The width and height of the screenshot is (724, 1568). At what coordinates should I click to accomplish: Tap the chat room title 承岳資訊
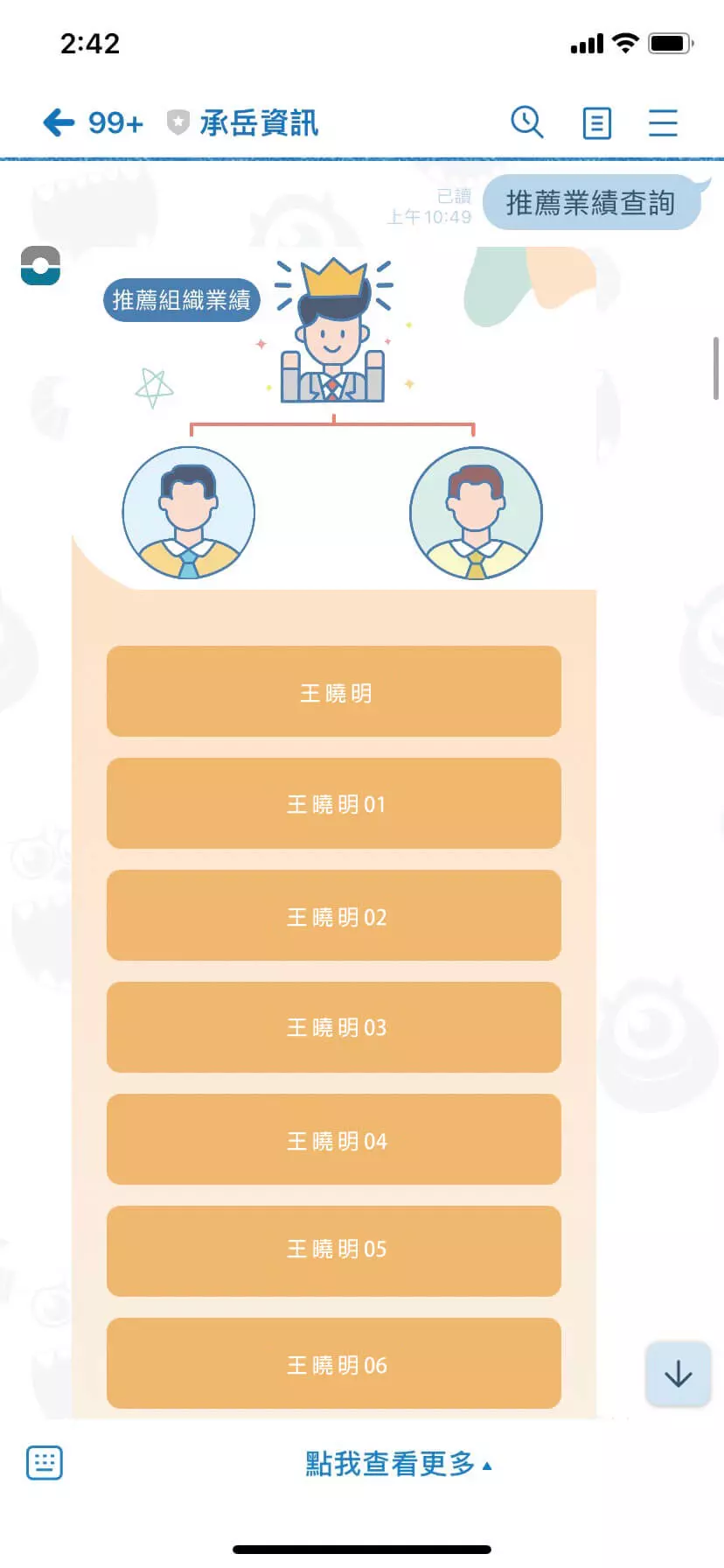pos(258,122)
